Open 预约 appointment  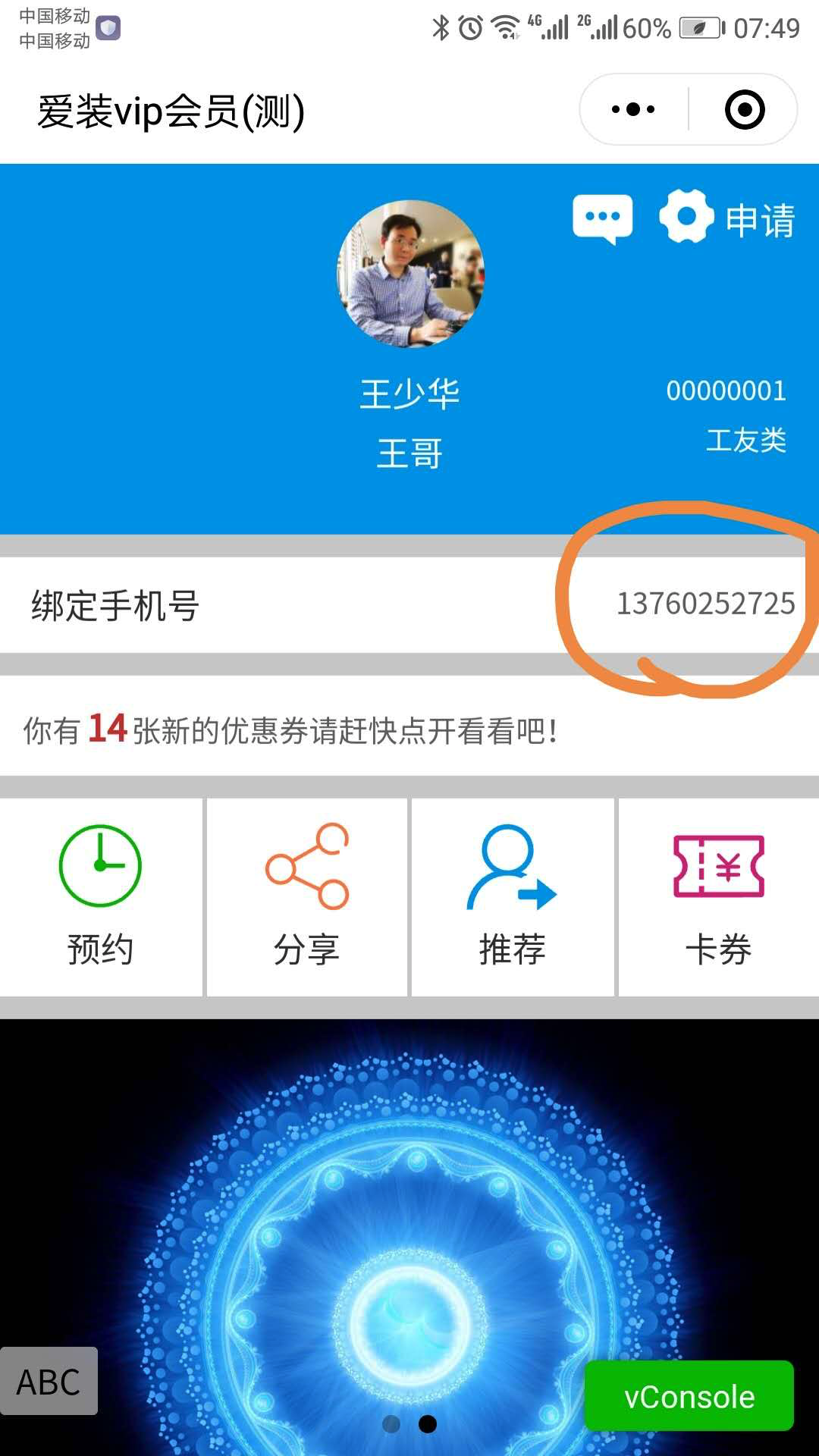point(100,896)
